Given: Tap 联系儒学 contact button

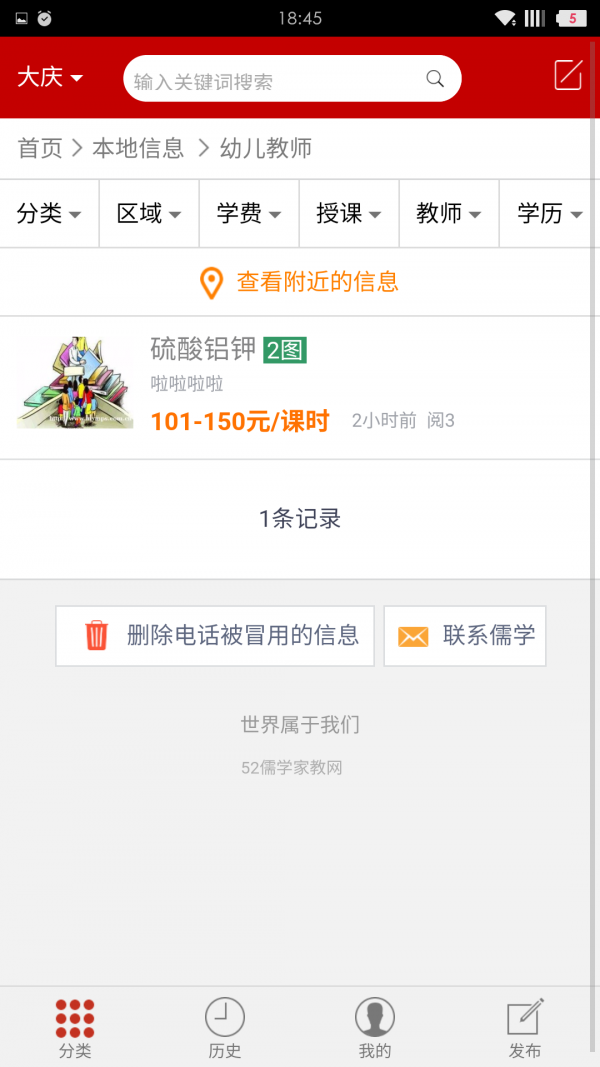Looking at the screenshot, I should [465, 636].
